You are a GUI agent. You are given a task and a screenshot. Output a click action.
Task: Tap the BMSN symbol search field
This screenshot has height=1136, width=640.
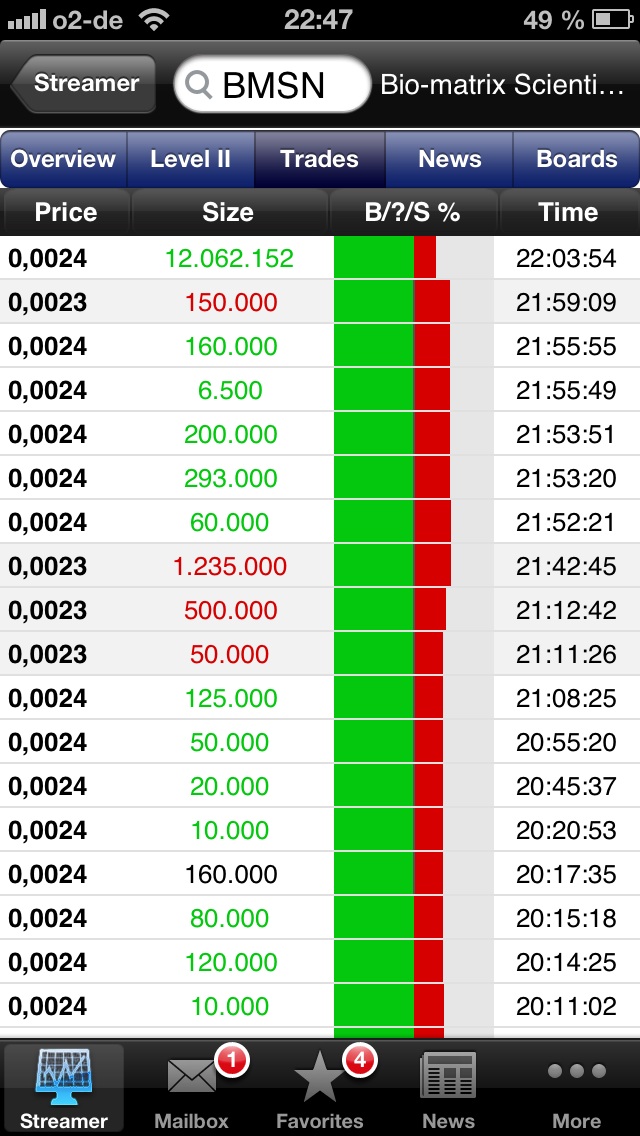point(272,85)
